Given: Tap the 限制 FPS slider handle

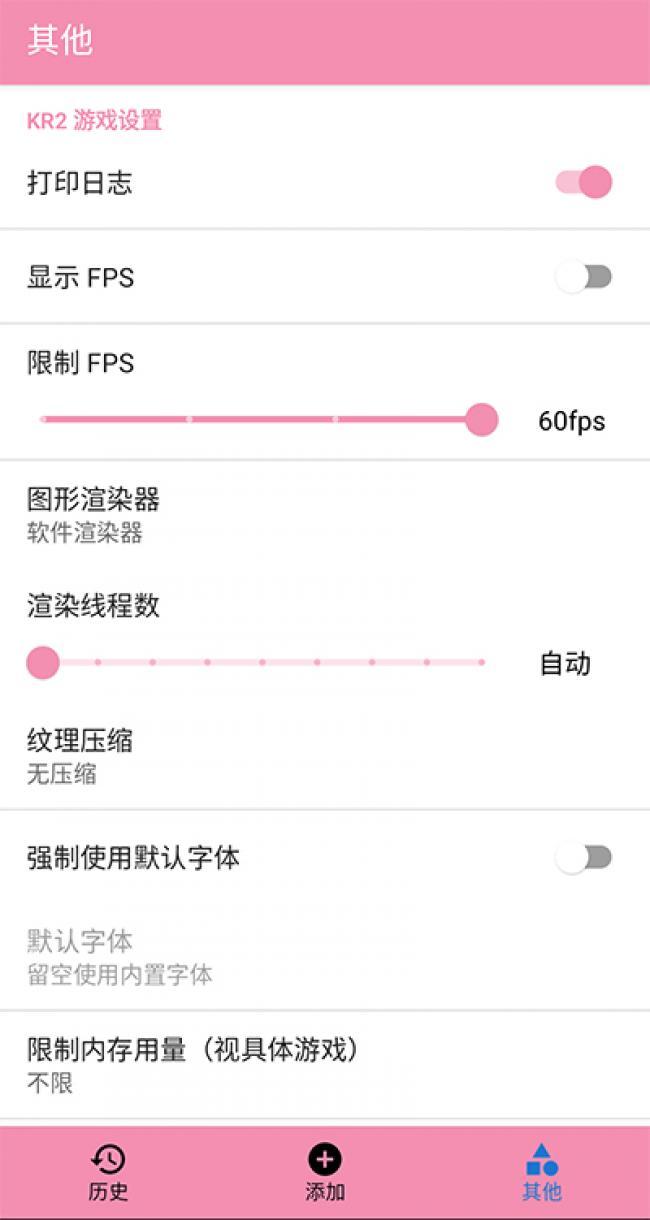Looking at the screenshot, I should pyautogui.click(x=482, y=420).
